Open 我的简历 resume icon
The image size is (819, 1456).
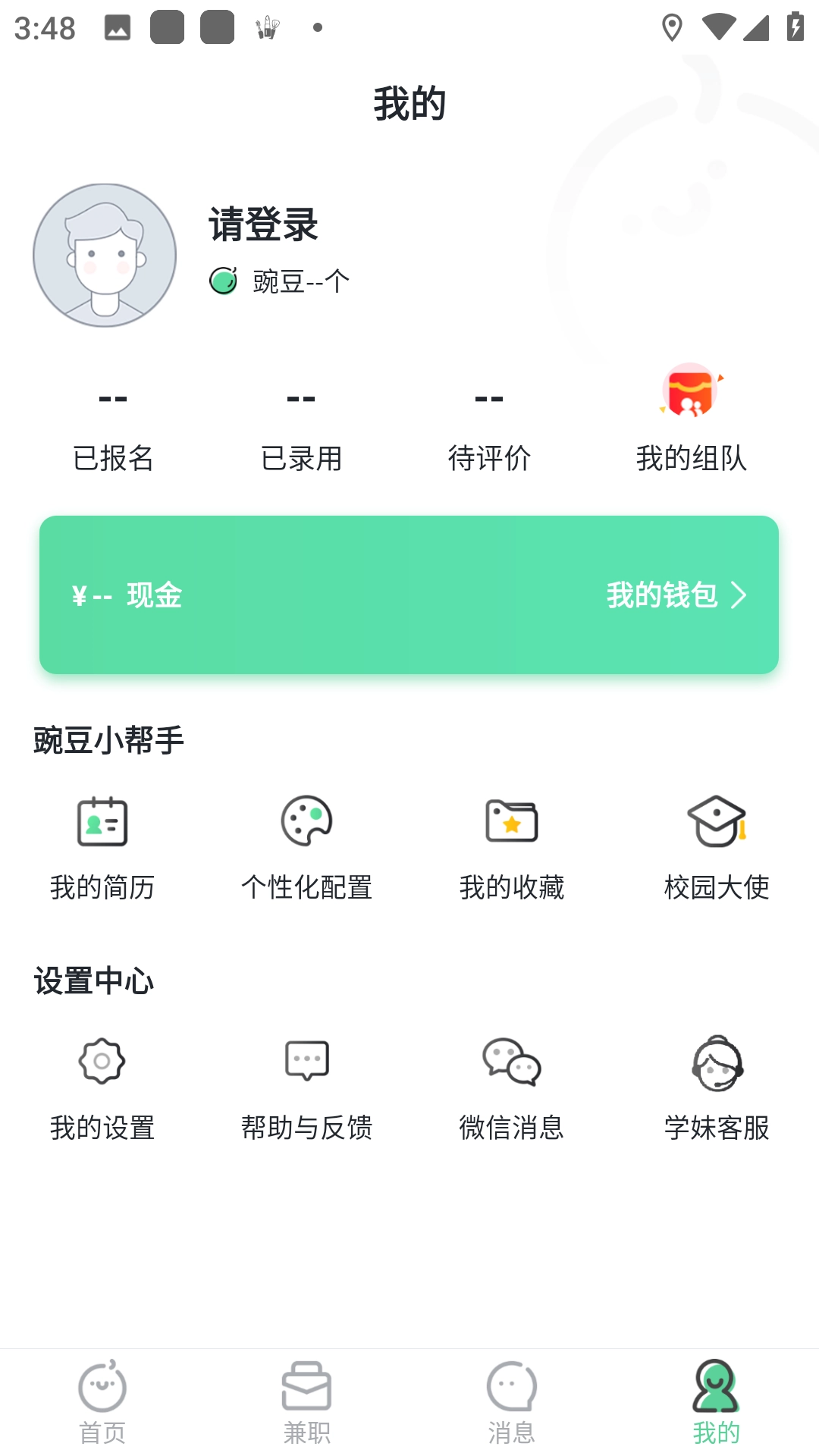click(x=103, y=824)
